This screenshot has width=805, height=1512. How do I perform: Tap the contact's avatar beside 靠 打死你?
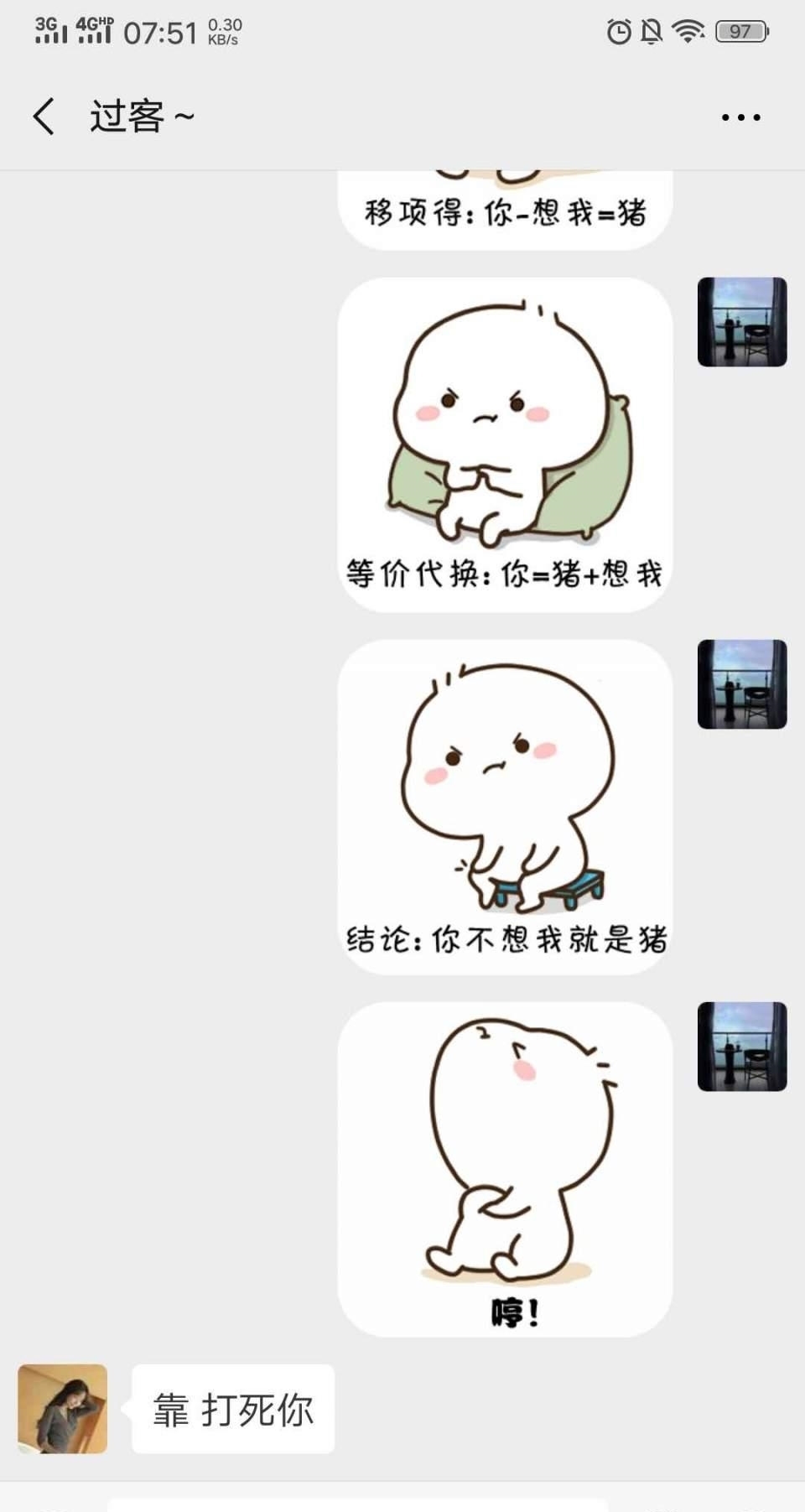pyautogui.click(x=63, y=1409)
